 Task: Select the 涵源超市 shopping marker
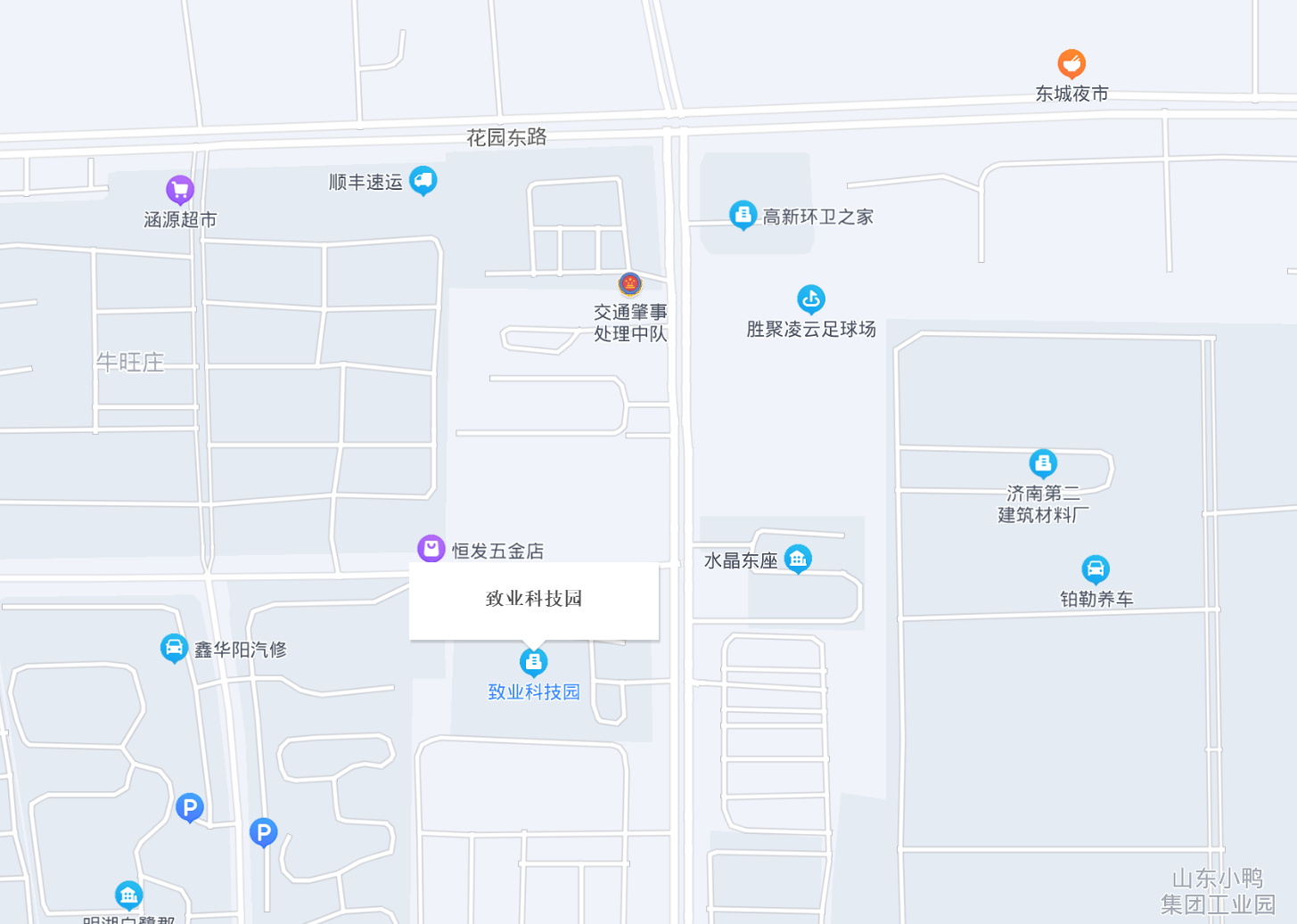click(180, 189)
